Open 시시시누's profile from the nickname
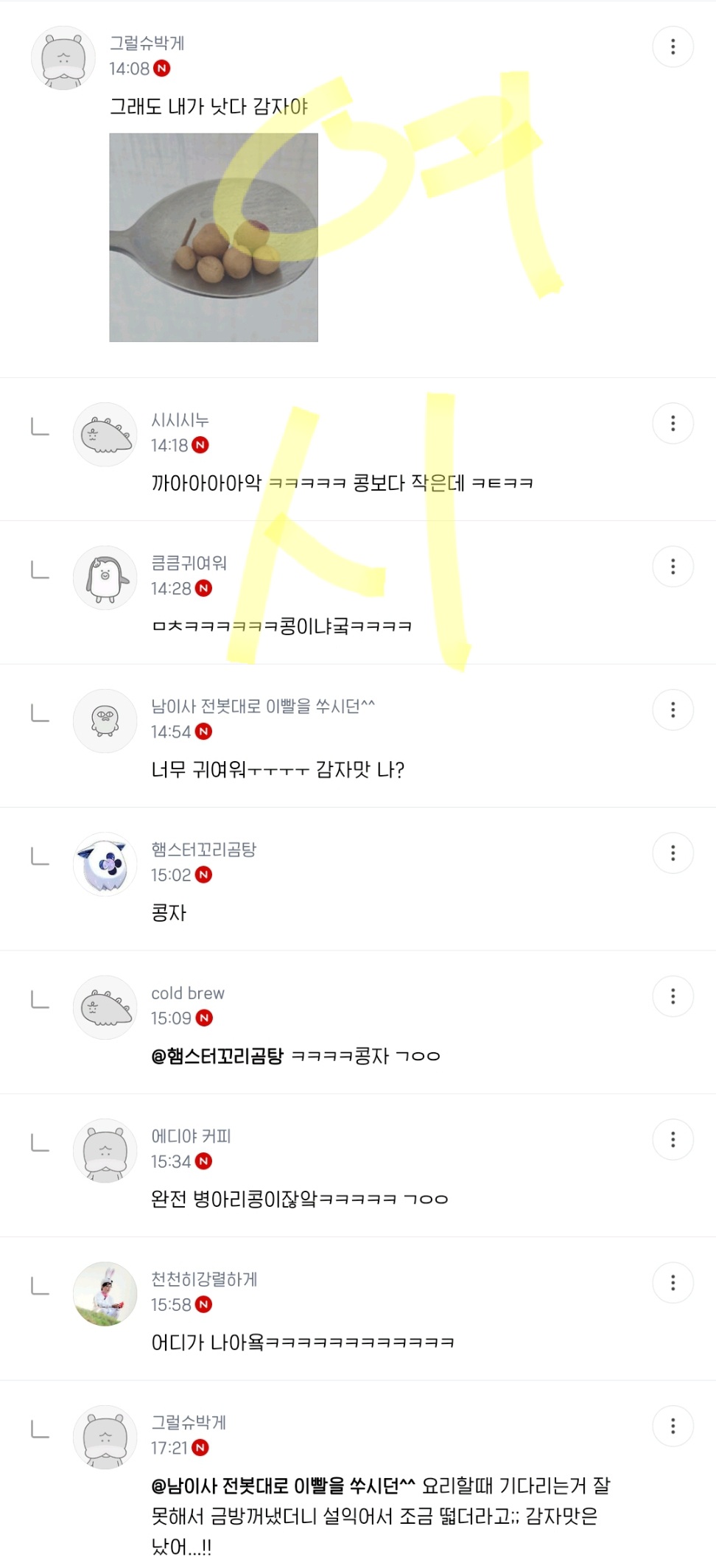Image resolution: width=716 pixels, height=1568 pixels. (180, 420)
